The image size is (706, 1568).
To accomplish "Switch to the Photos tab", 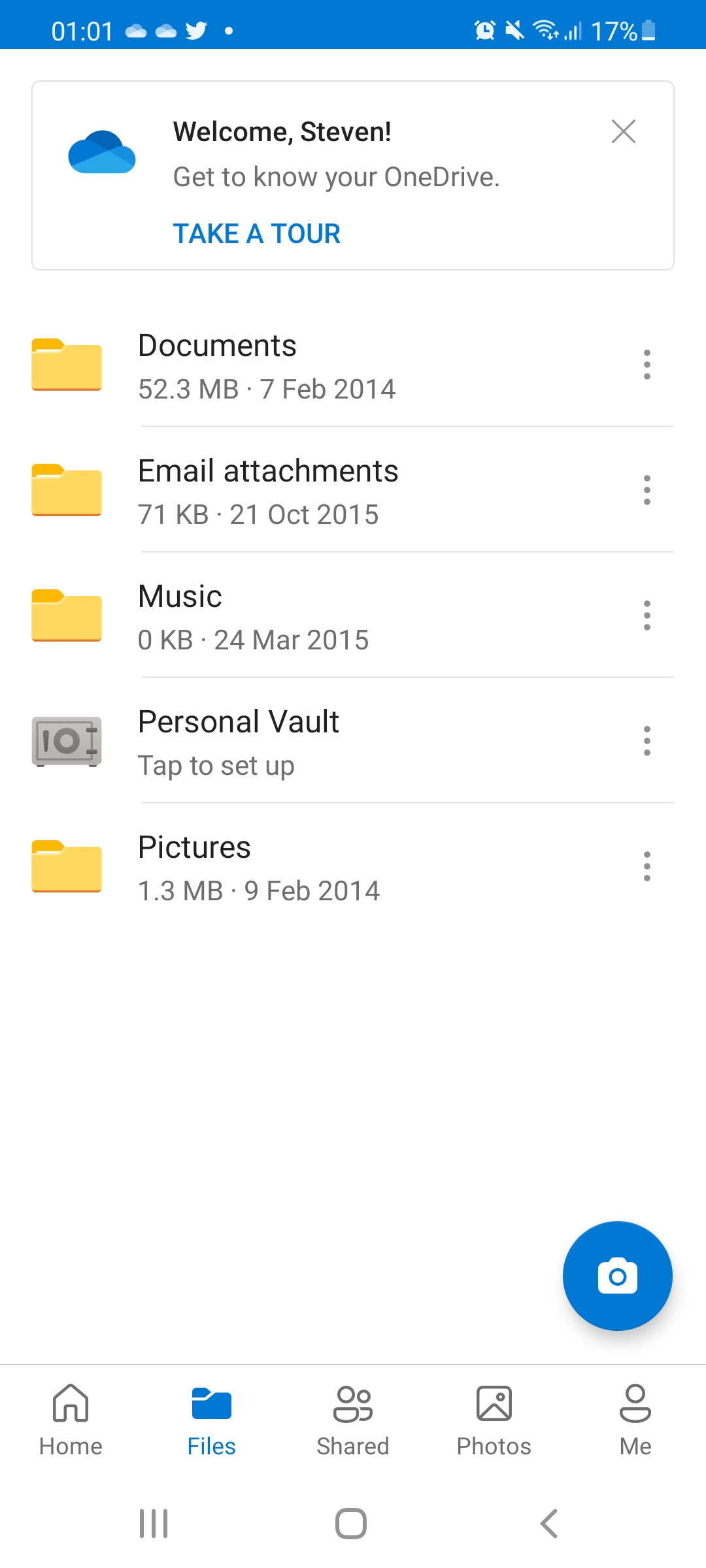I will coord(494,1419).
